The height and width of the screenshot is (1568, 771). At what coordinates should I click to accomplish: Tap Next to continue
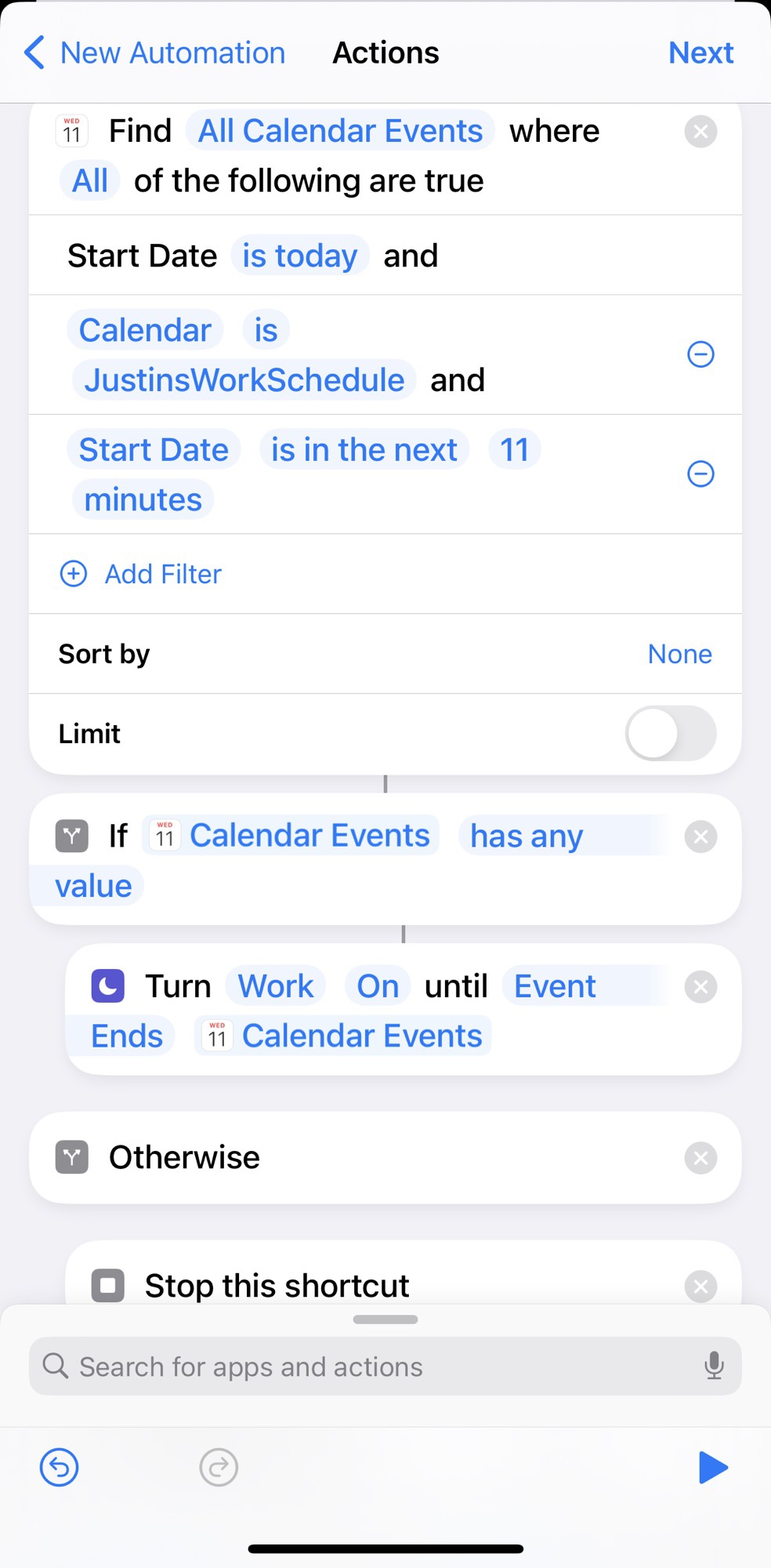click(700, 53)
